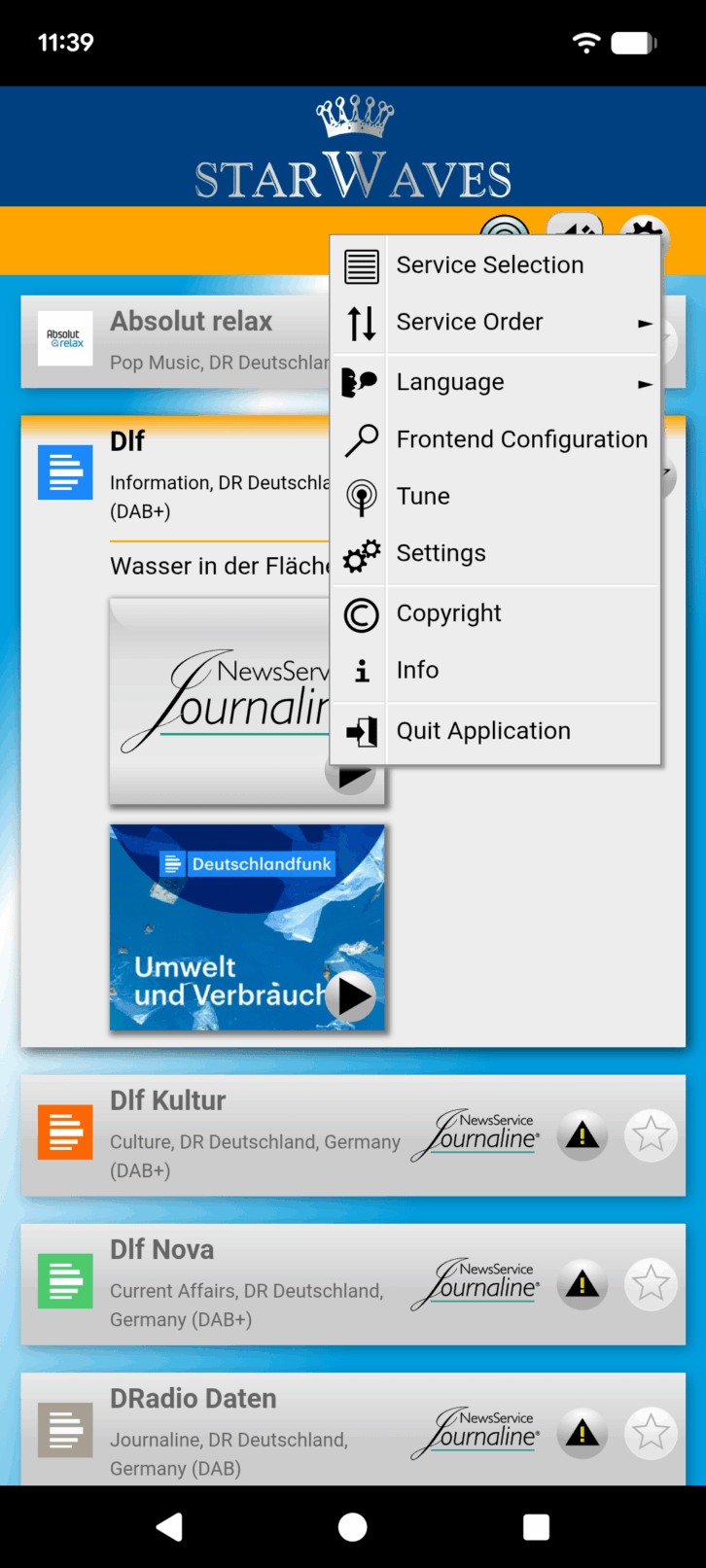This screenshot has height=1568, width=706.
Task: Tap the Wi-Fi icon in the status bar
Action: click(x=585, y=42)
